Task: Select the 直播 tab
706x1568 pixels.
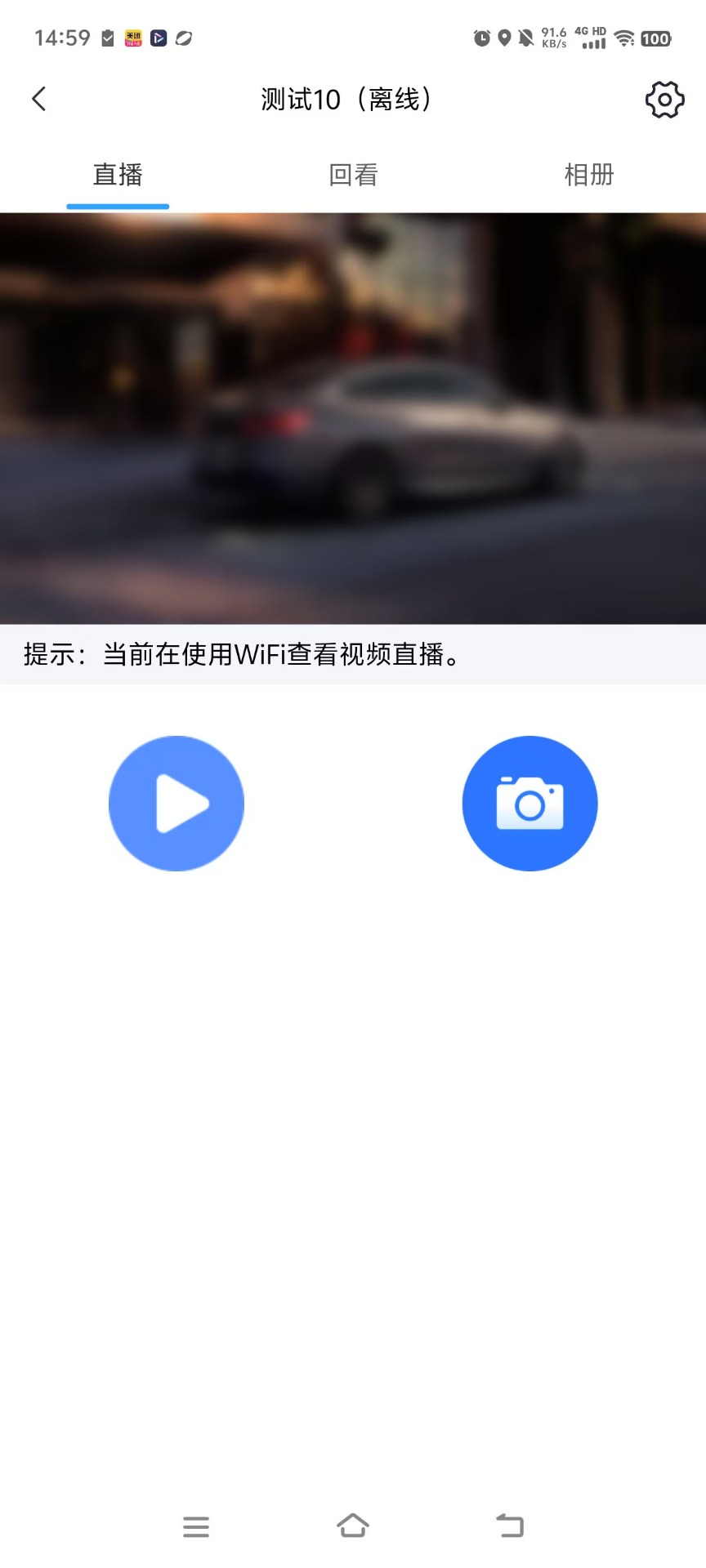Action: pos(118,174)
